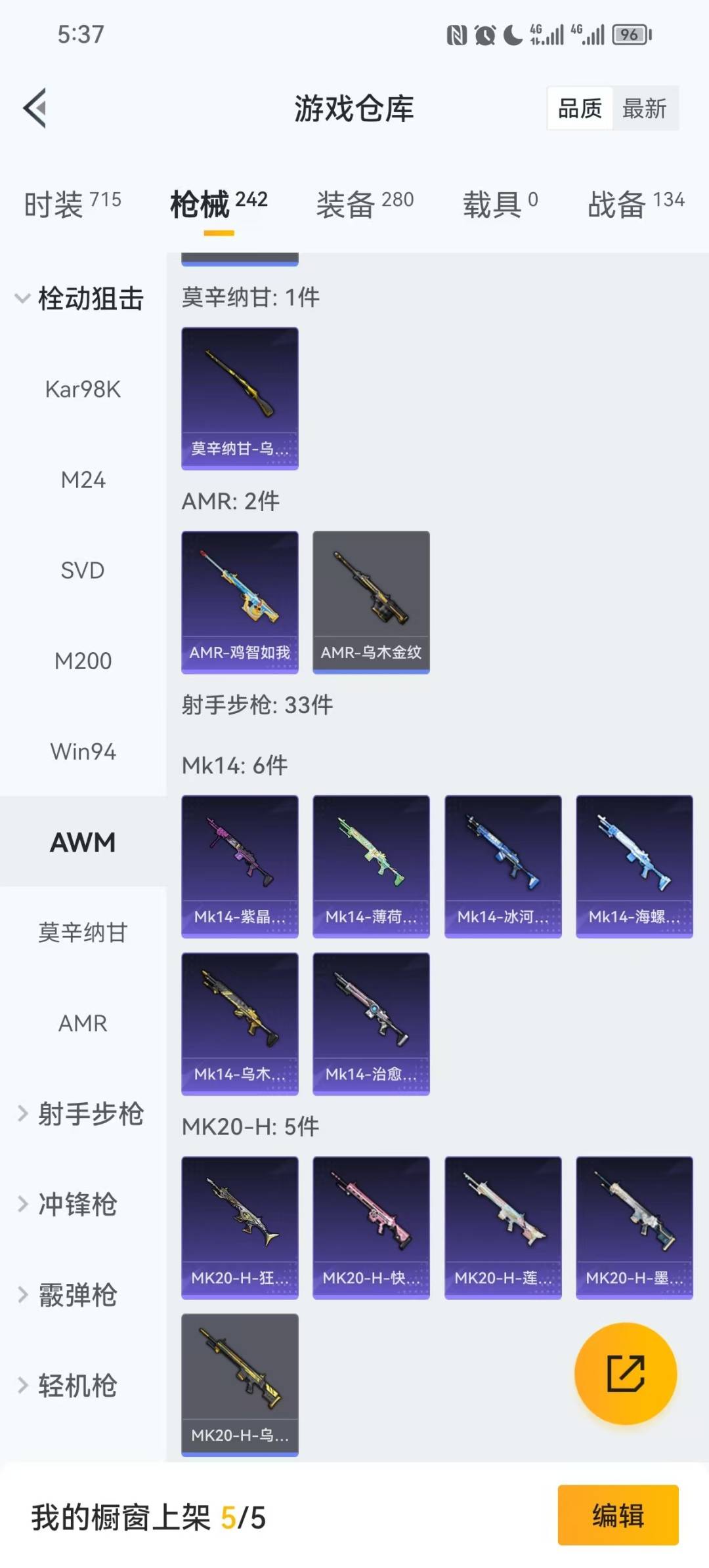The image size is (709, 1568).
Task: Expand the 冲锋枪 category
Action: click(69, 1205)
